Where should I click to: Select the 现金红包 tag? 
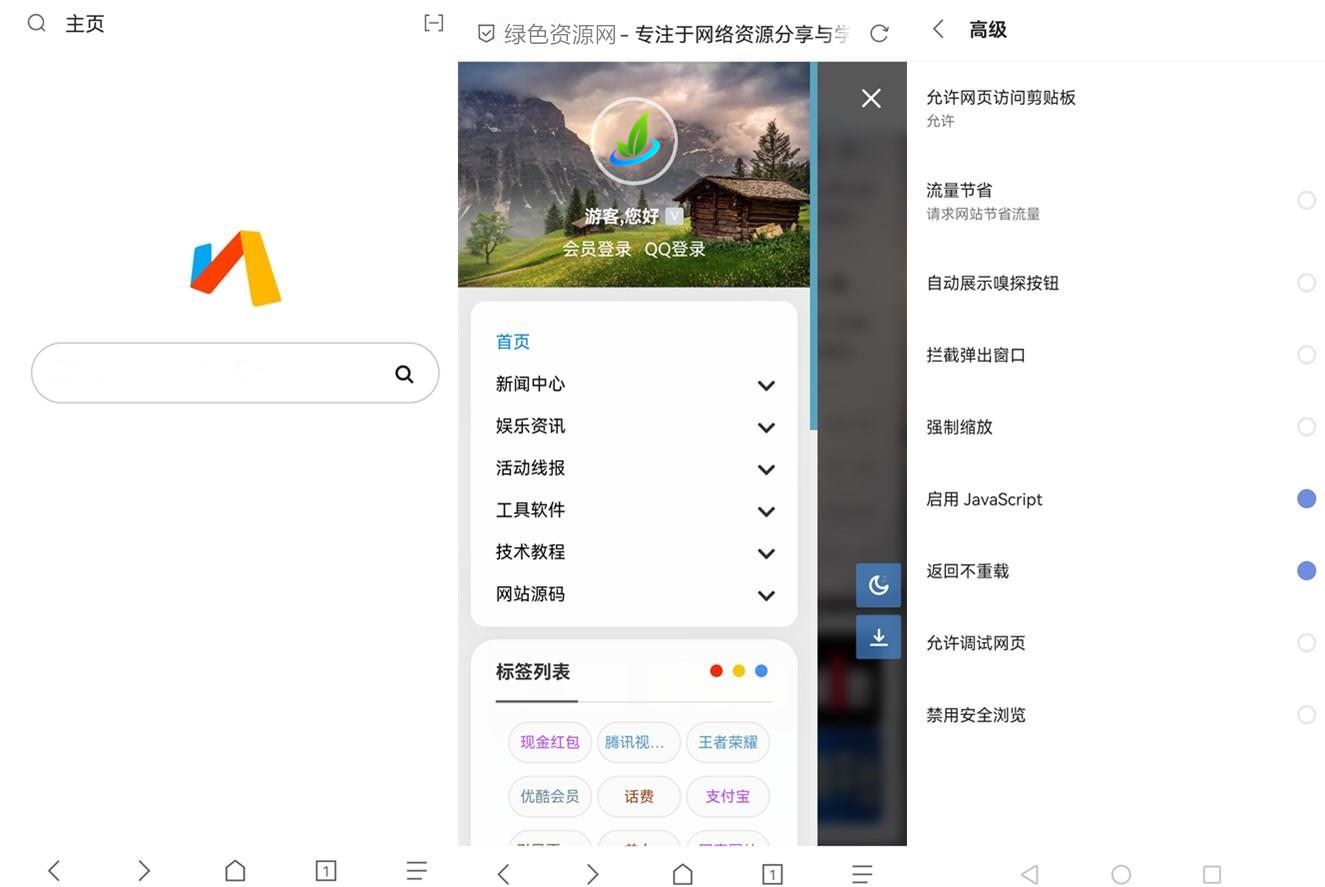click(x=550, y=742)
